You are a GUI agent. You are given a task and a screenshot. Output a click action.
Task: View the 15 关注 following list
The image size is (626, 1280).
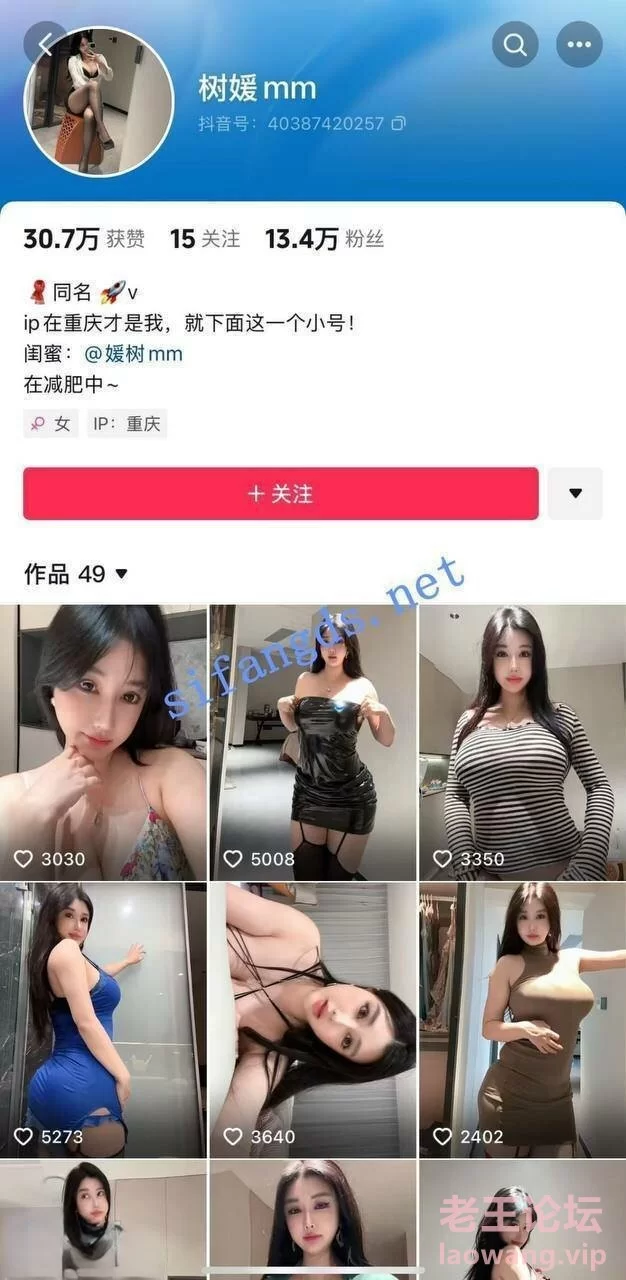point(205,239)
